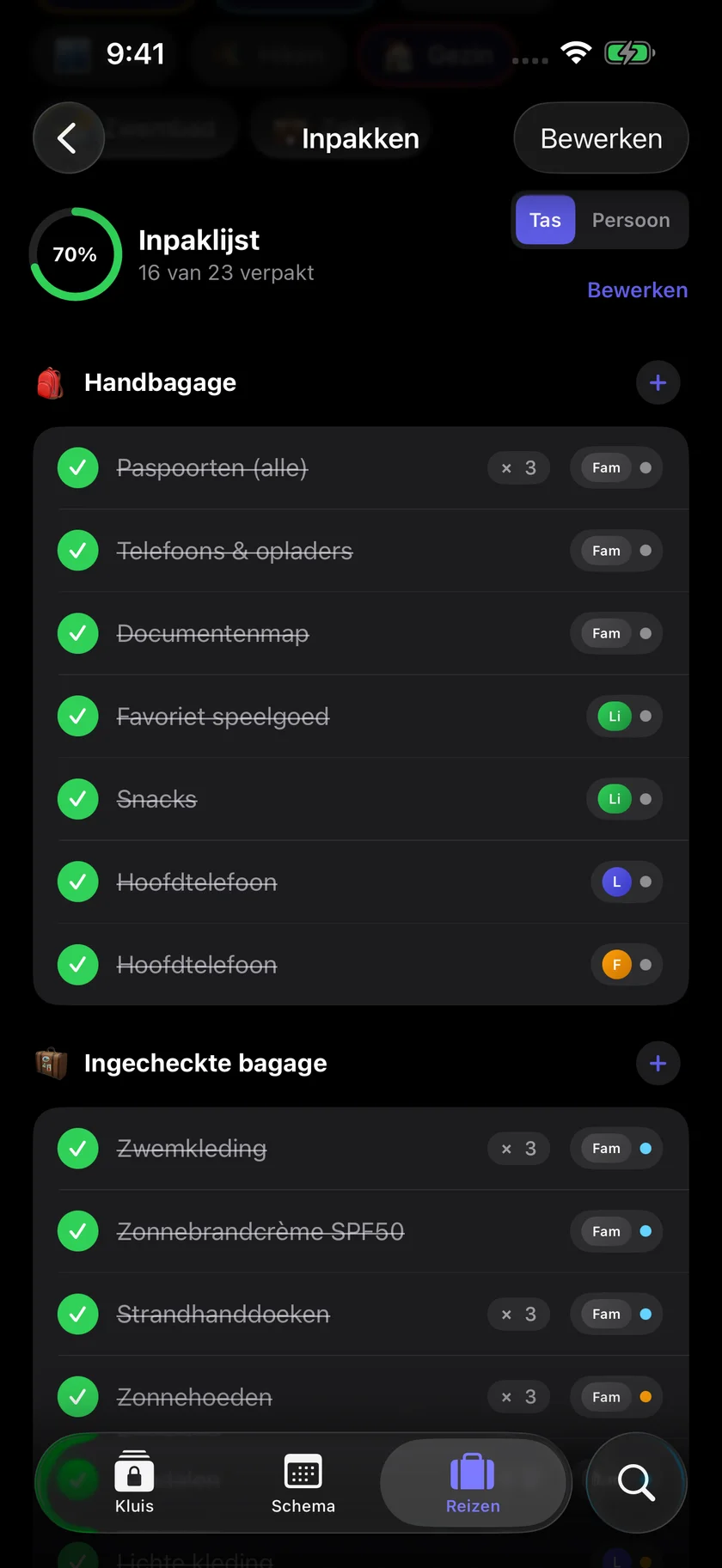Viewport: 722px width, 1568px height.
Task: Uncheck Documentenmap
Action: point(78,633)
